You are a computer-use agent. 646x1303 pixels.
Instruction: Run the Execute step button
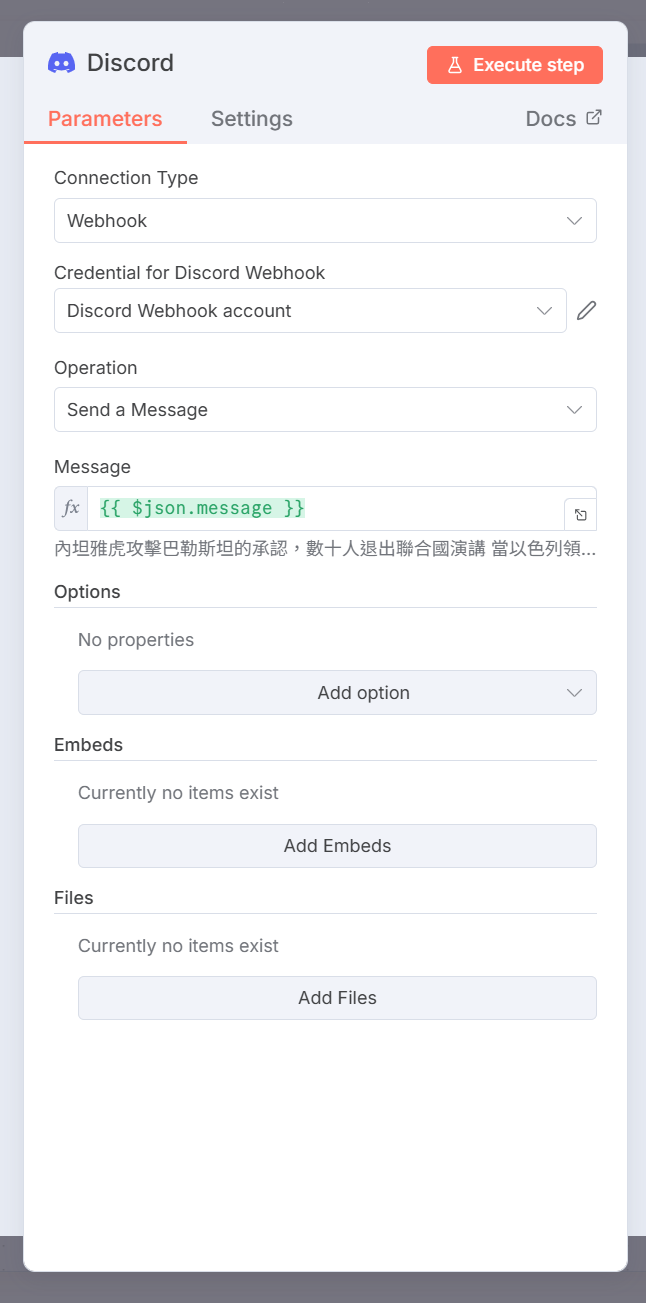coord(514,65)
